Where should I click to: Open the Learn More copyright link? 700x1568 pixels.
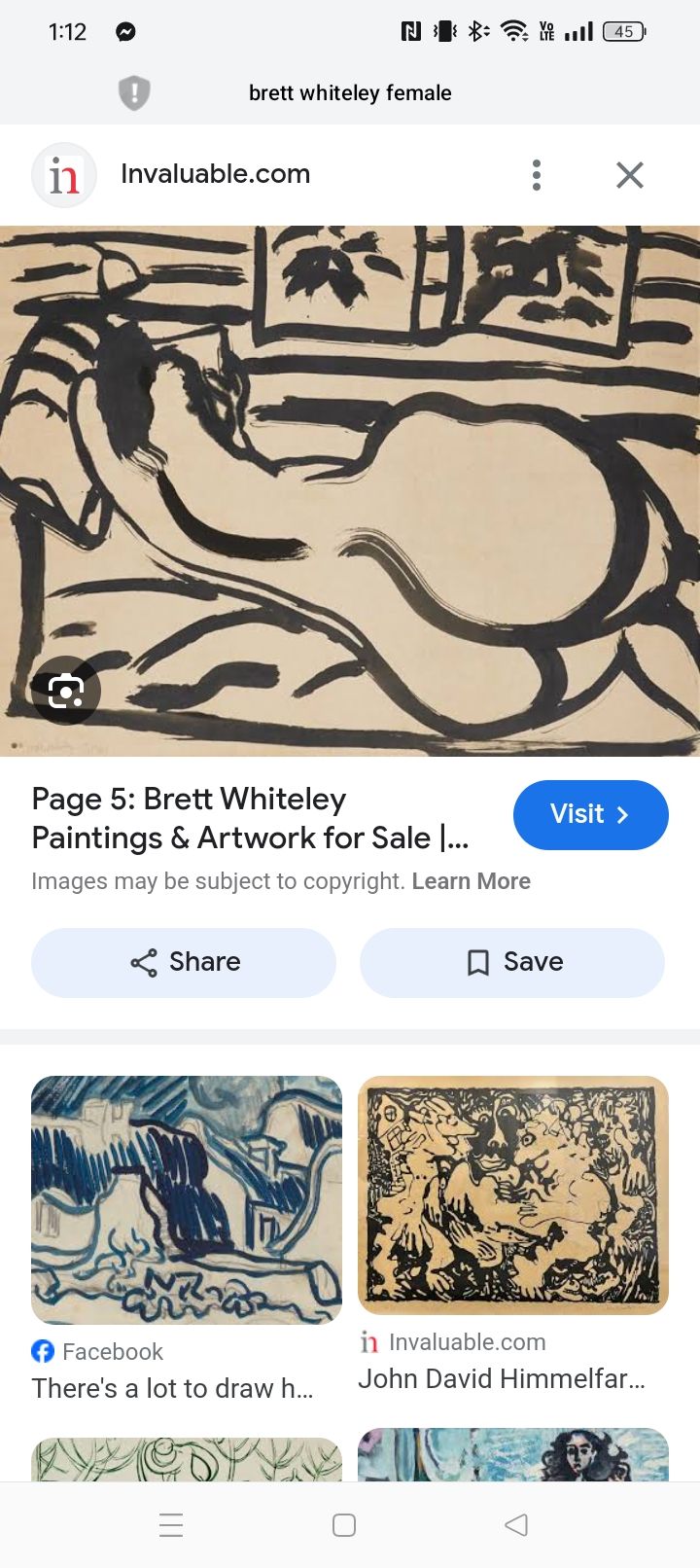click(471, 881)
